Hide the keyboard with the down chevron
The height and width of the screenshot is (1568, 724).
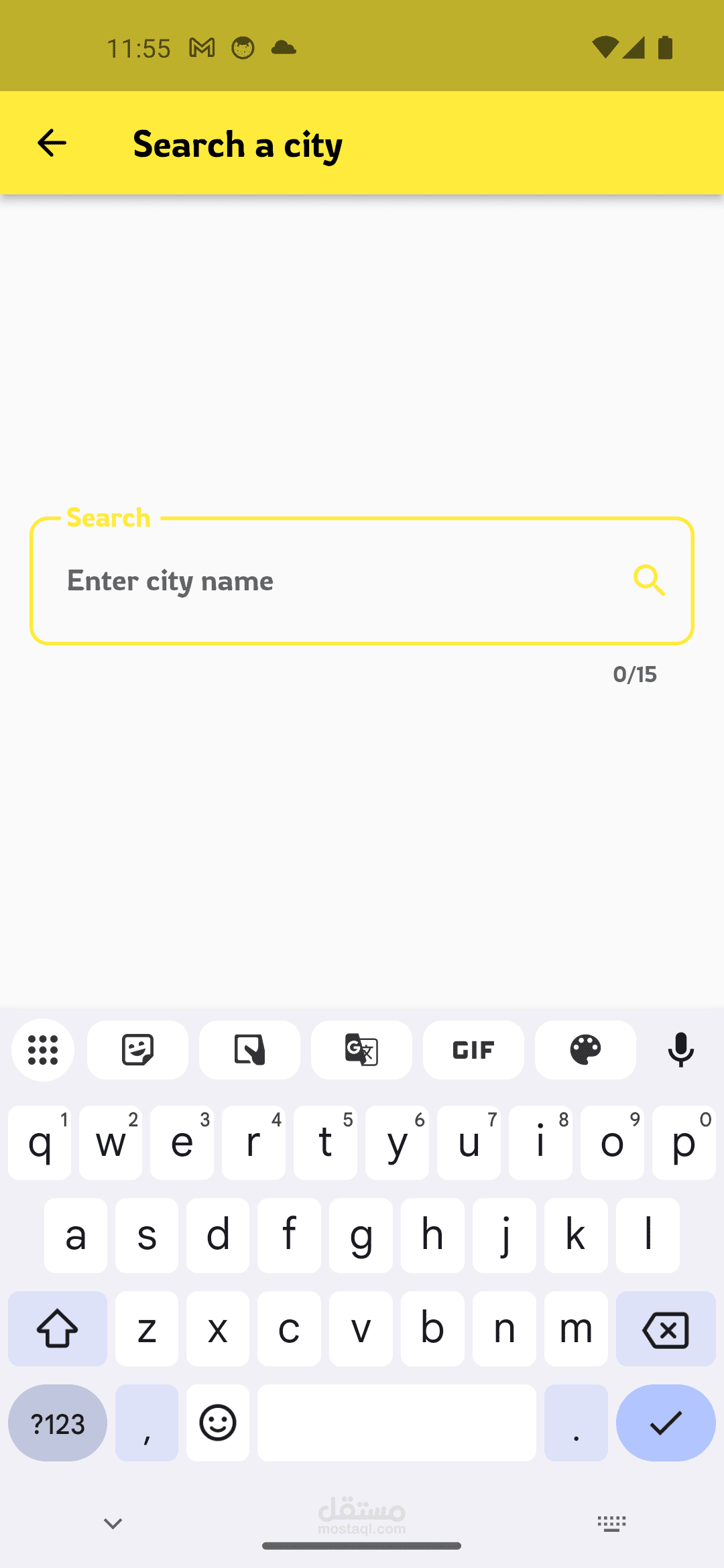tap(113, 1524)
